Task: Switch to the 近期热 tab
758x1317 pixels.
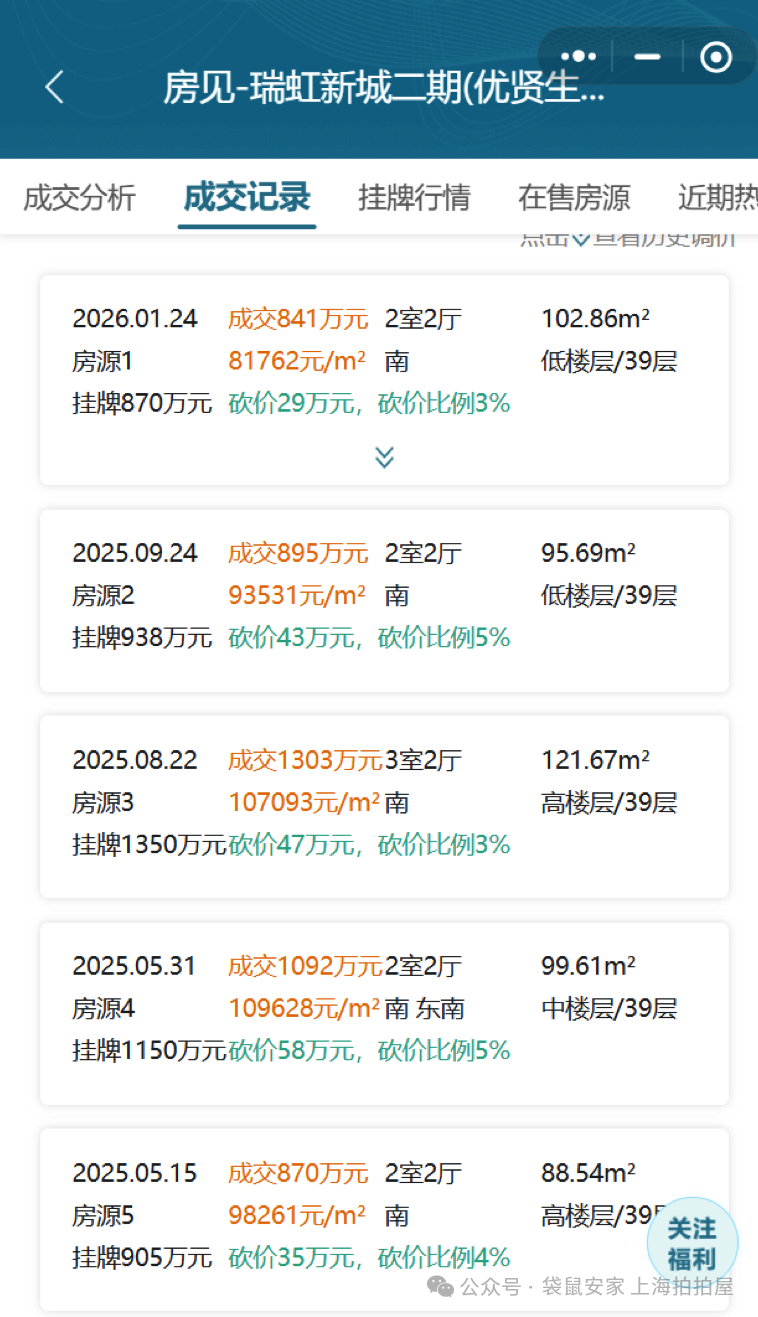Action: [x=717, y=197]
